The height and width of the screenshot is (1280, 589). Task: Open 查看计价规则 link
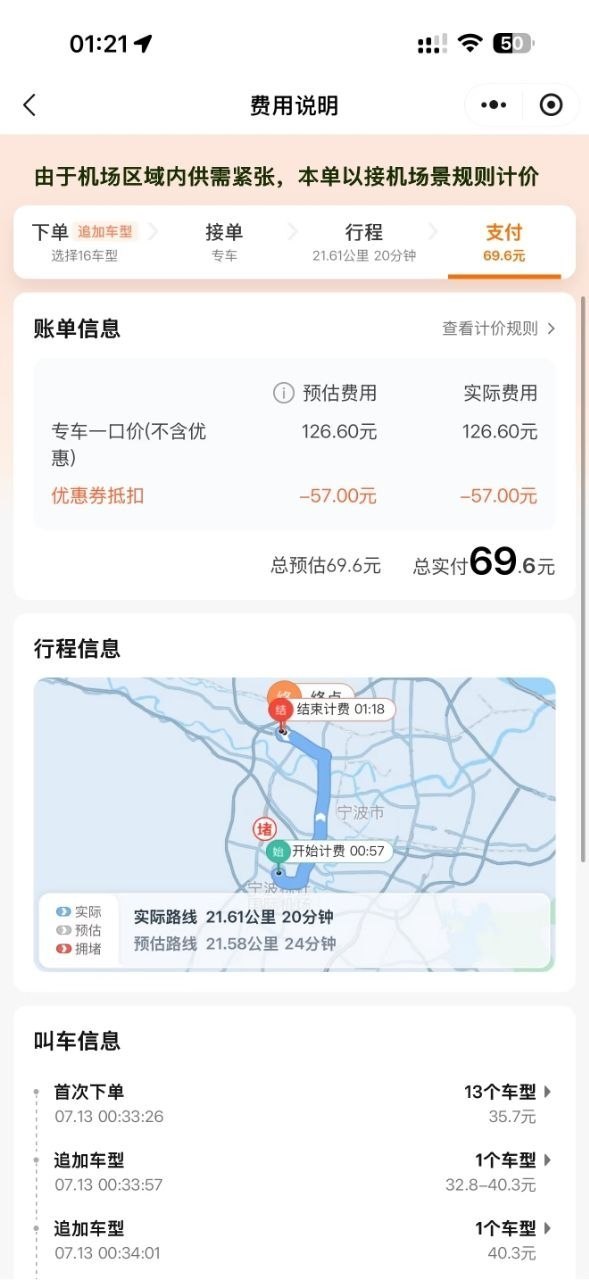click(499, 328)
